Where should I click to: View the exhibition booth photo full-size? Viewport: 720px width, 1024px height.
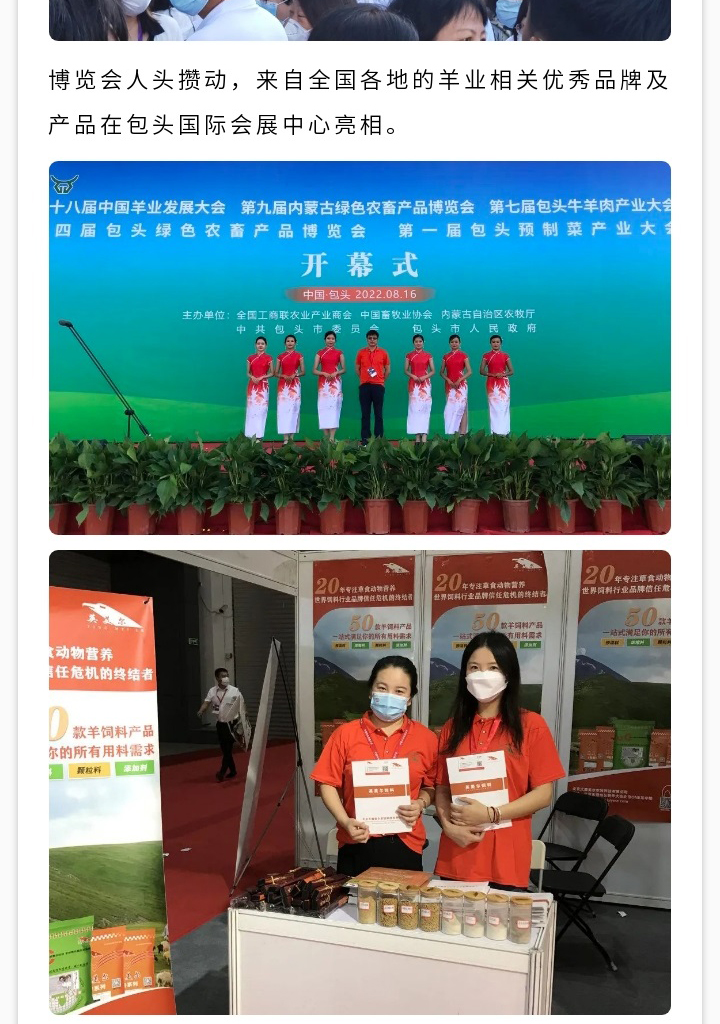point(360,781)
